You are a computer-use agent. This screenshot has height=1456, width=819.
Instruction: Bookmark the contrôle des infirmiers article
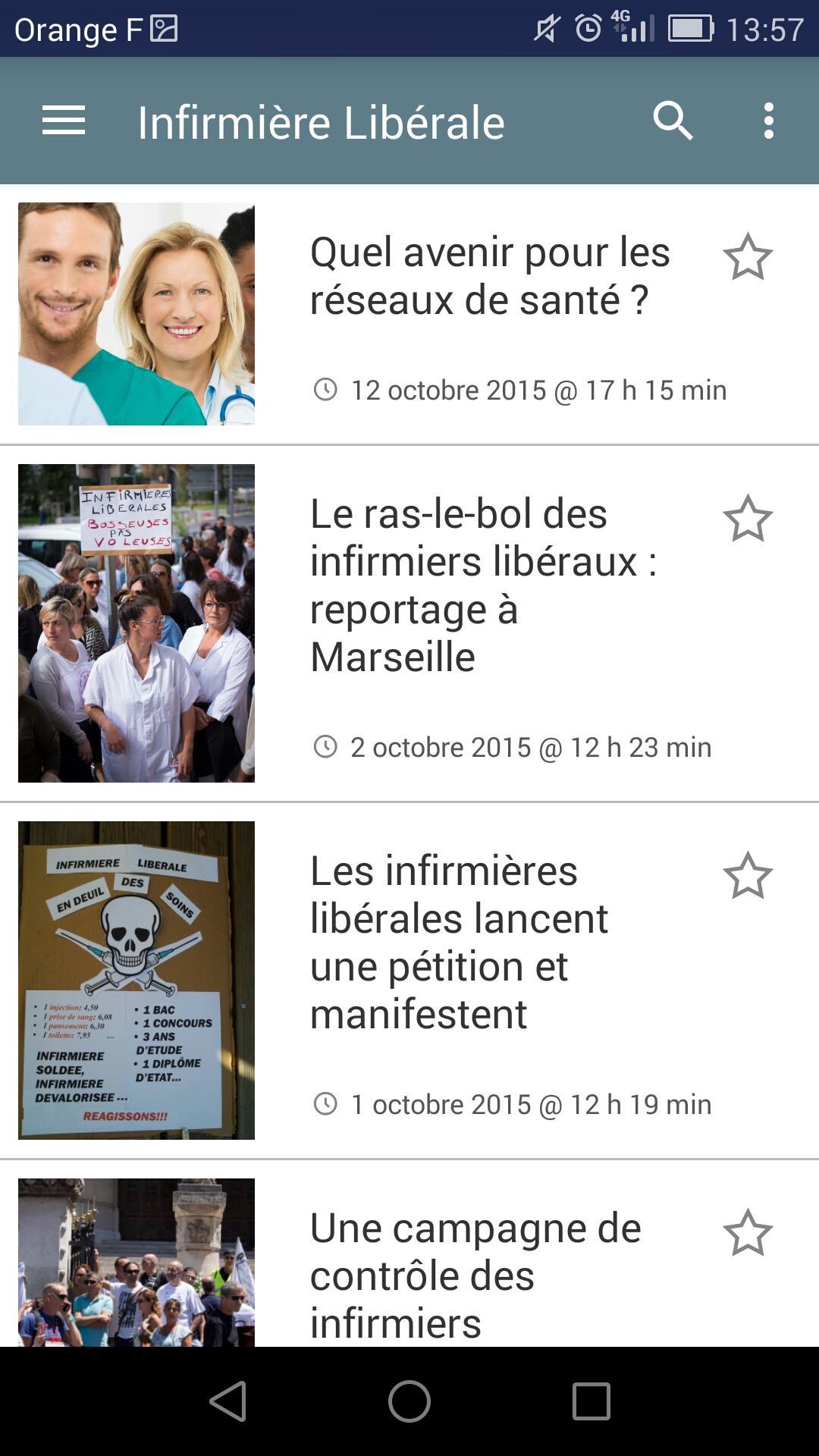[747, 1232]
